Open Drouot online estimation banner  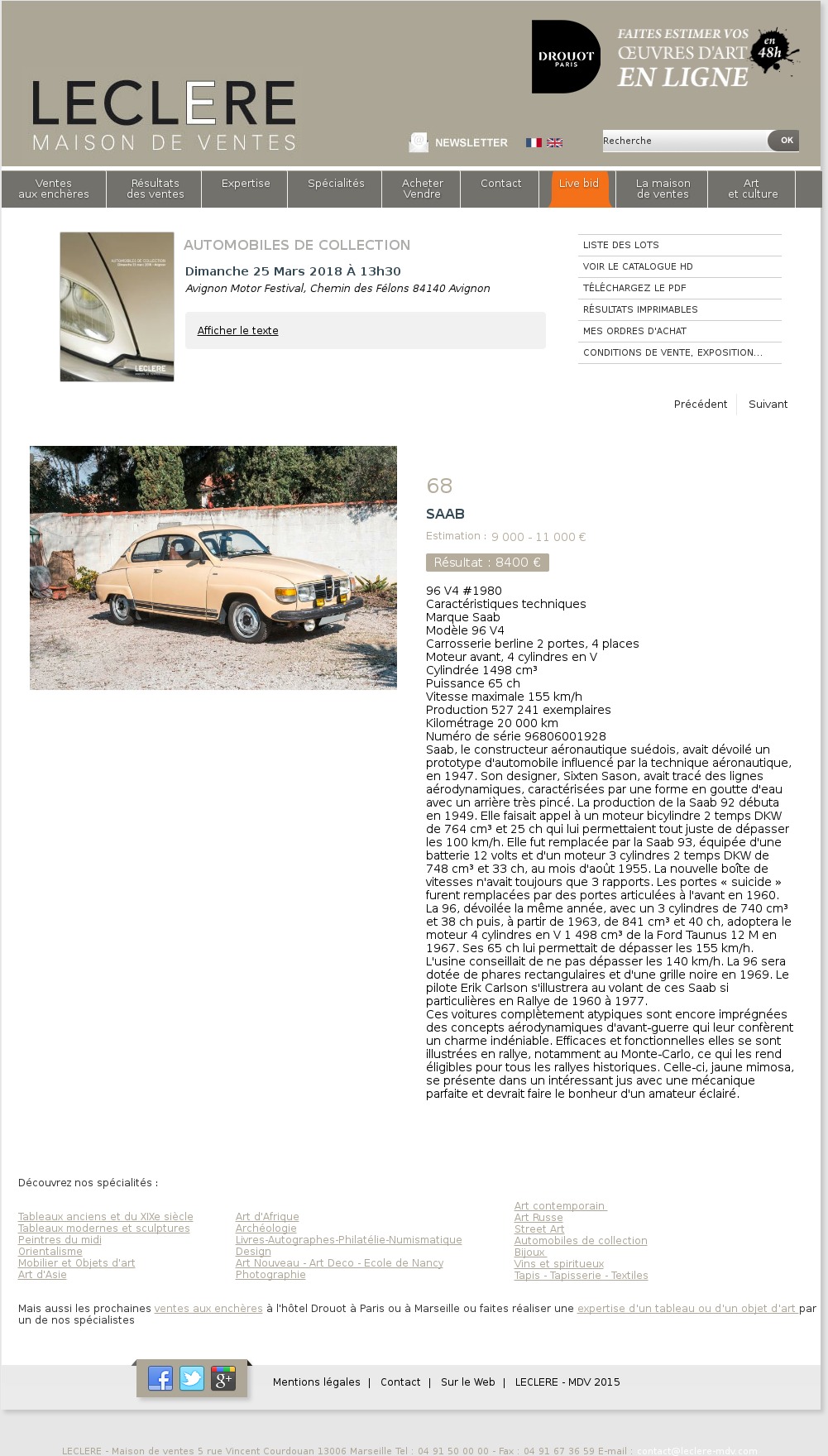[x=665, y=56]
